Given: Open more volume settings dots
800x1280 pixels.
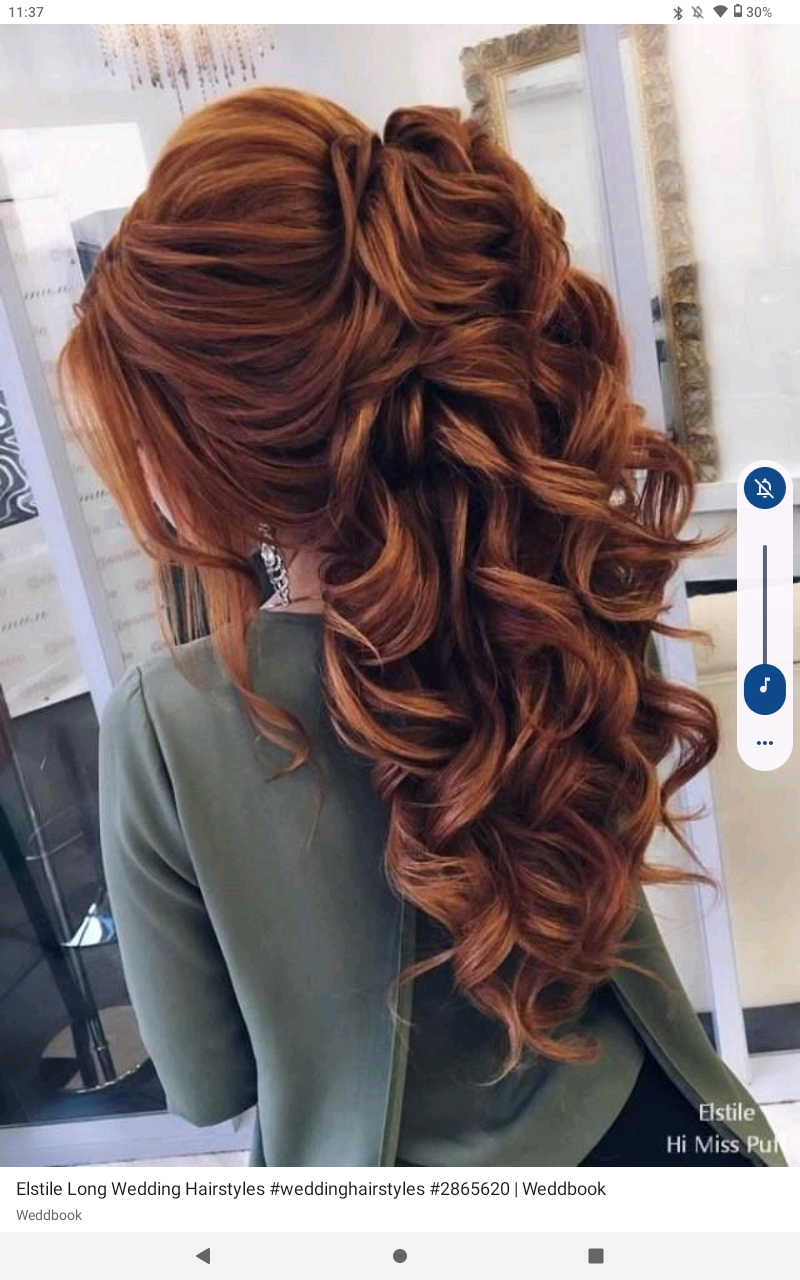Looking at the screenshot, I should pos(765,743).
